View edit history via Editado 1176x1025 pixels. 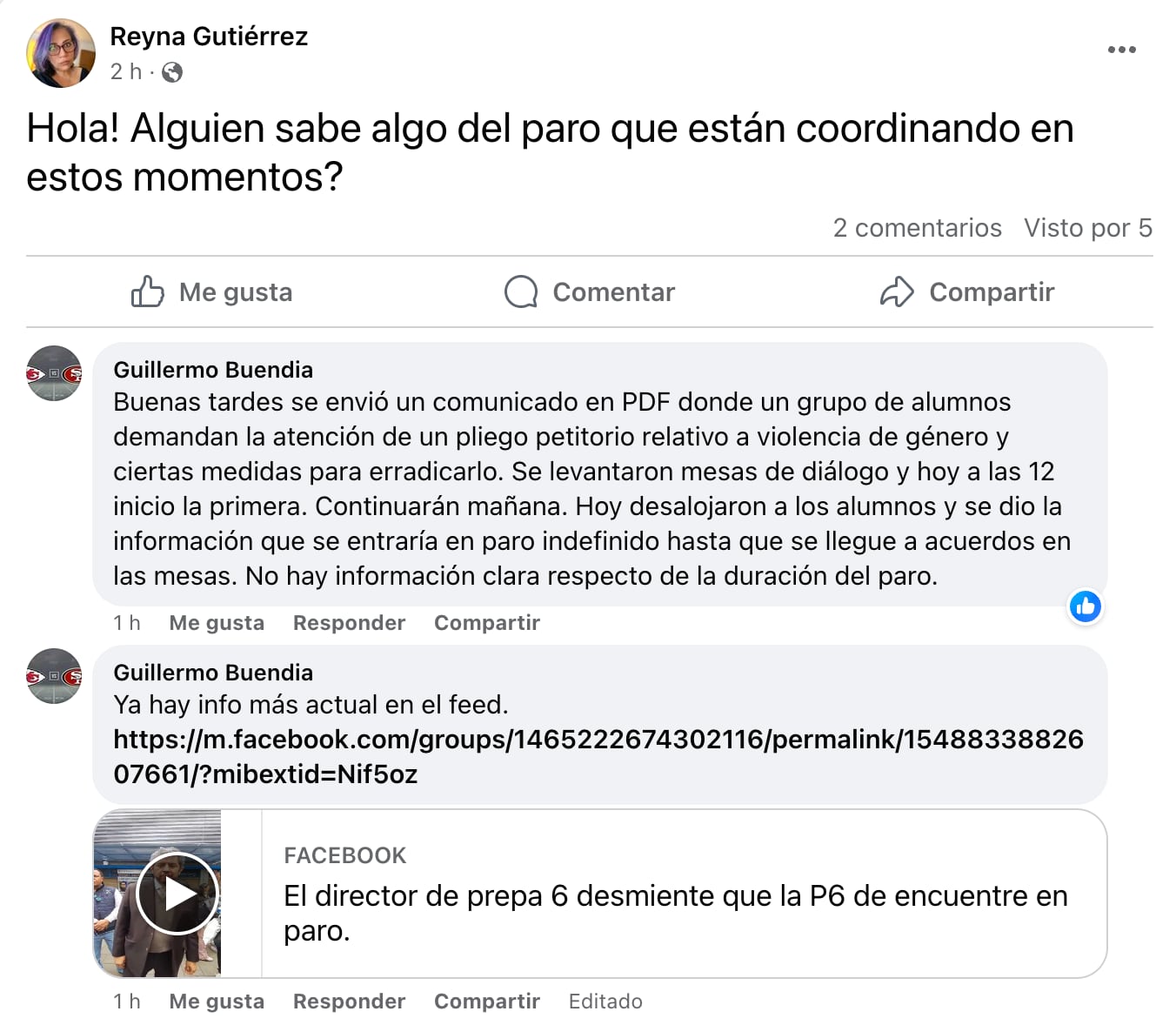pos(605,1002)
